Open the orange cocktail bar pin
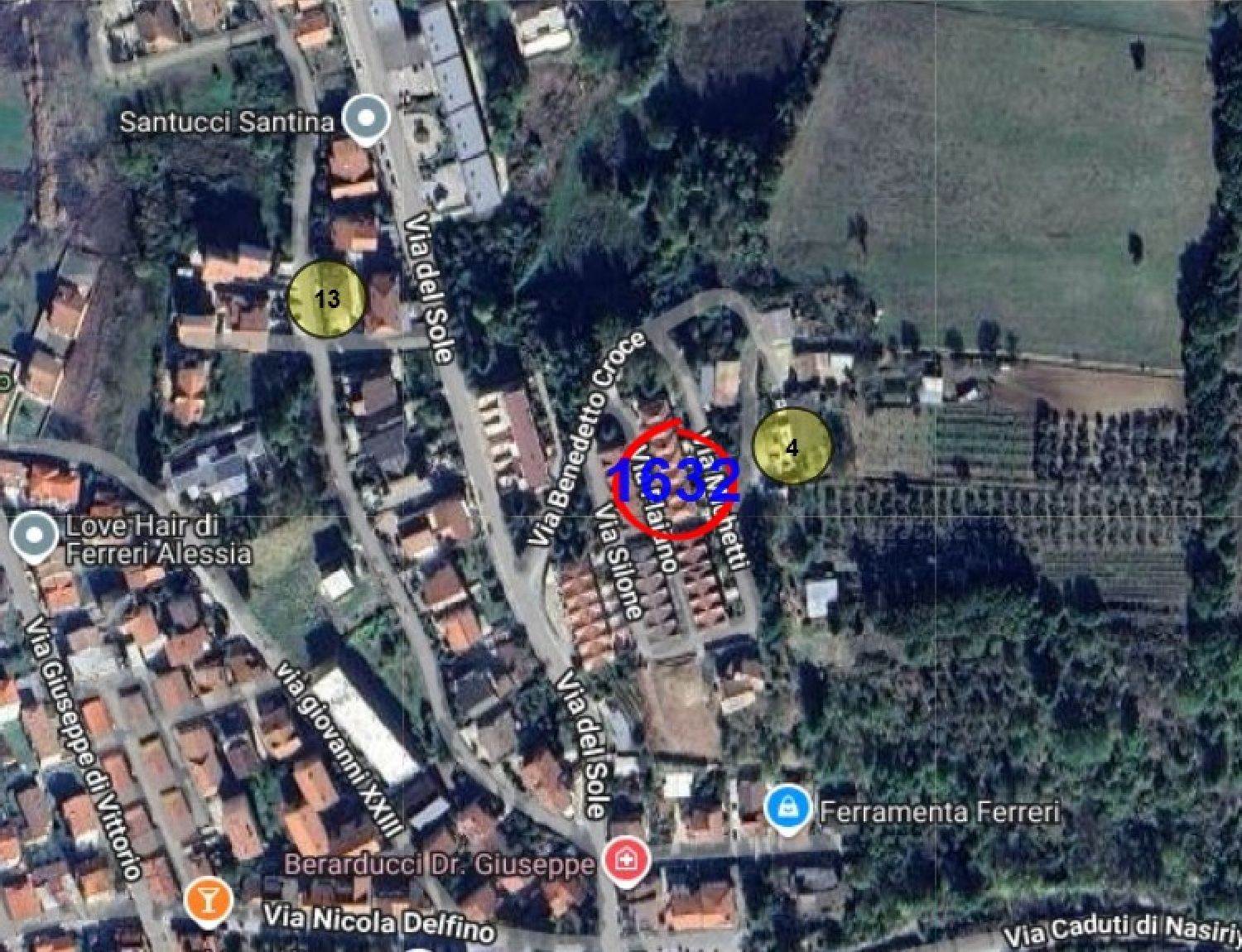This screenshot has width=1242, height=952. pos(207,899)
